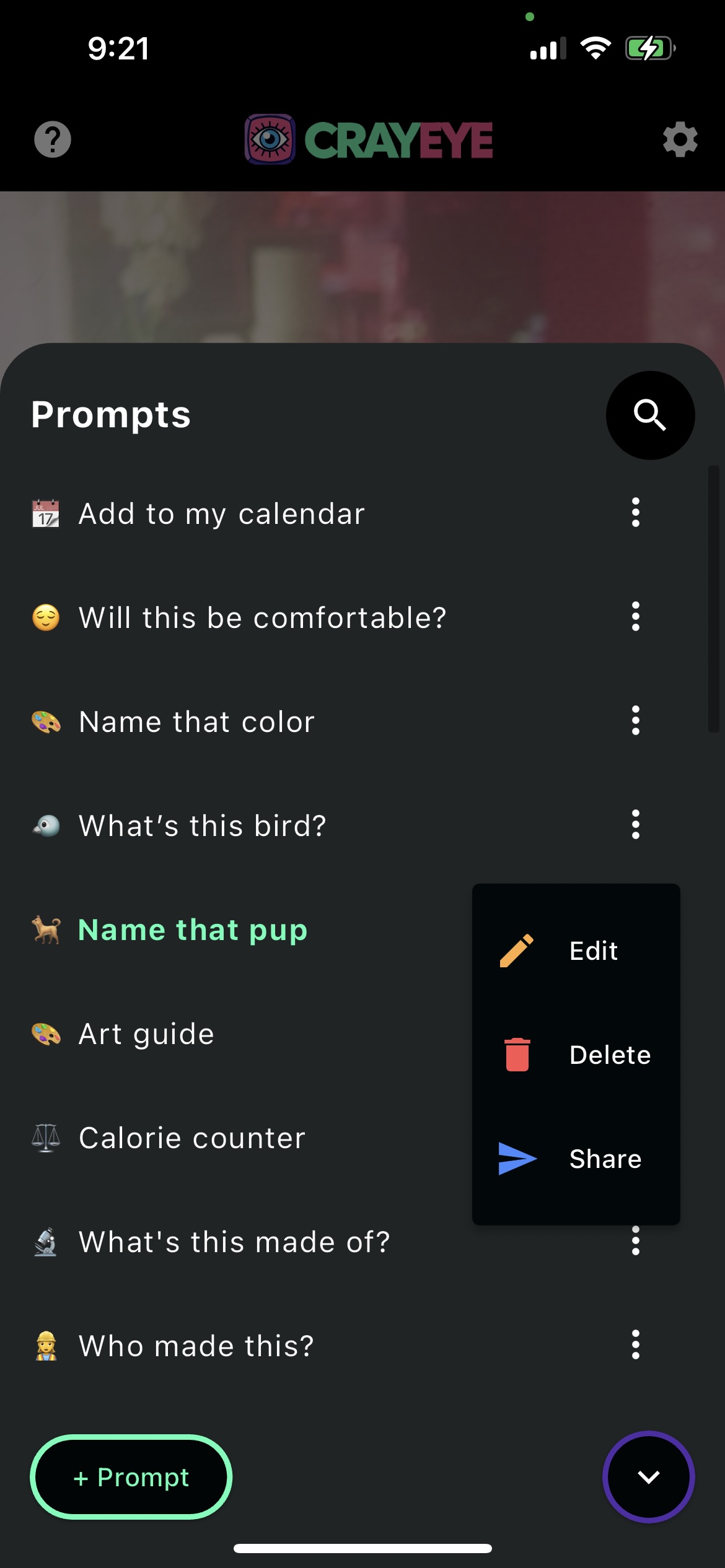Choose Delete from the context menu
The width and height of the screenshot is (725, 1568).
610,1055
